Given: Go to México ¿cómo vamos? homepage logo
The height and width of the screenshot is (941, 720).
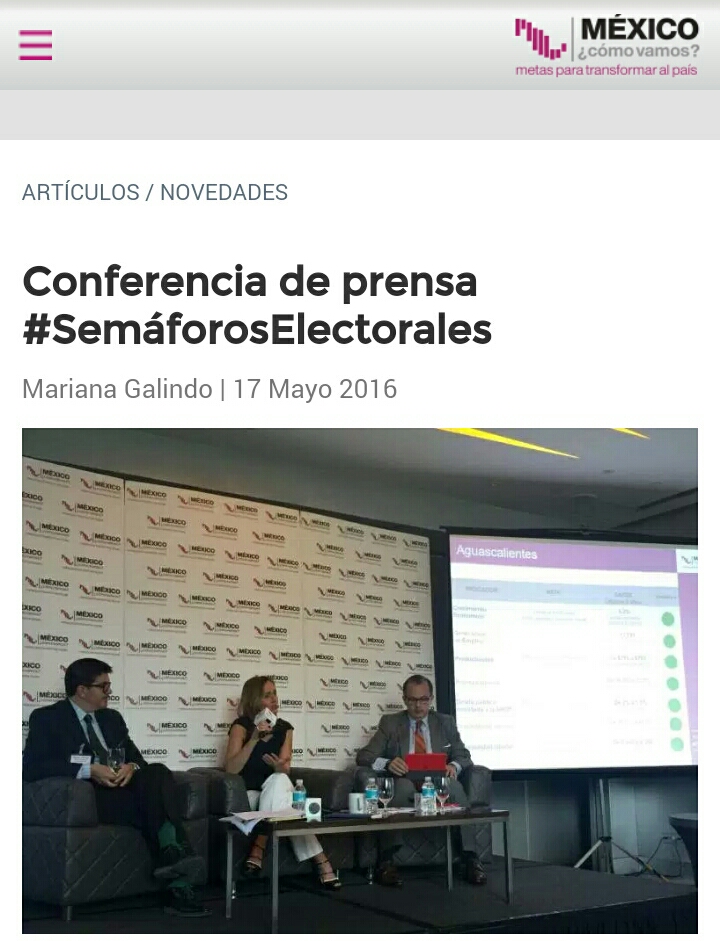Looking at the screenshot, I should pos(607,47).
